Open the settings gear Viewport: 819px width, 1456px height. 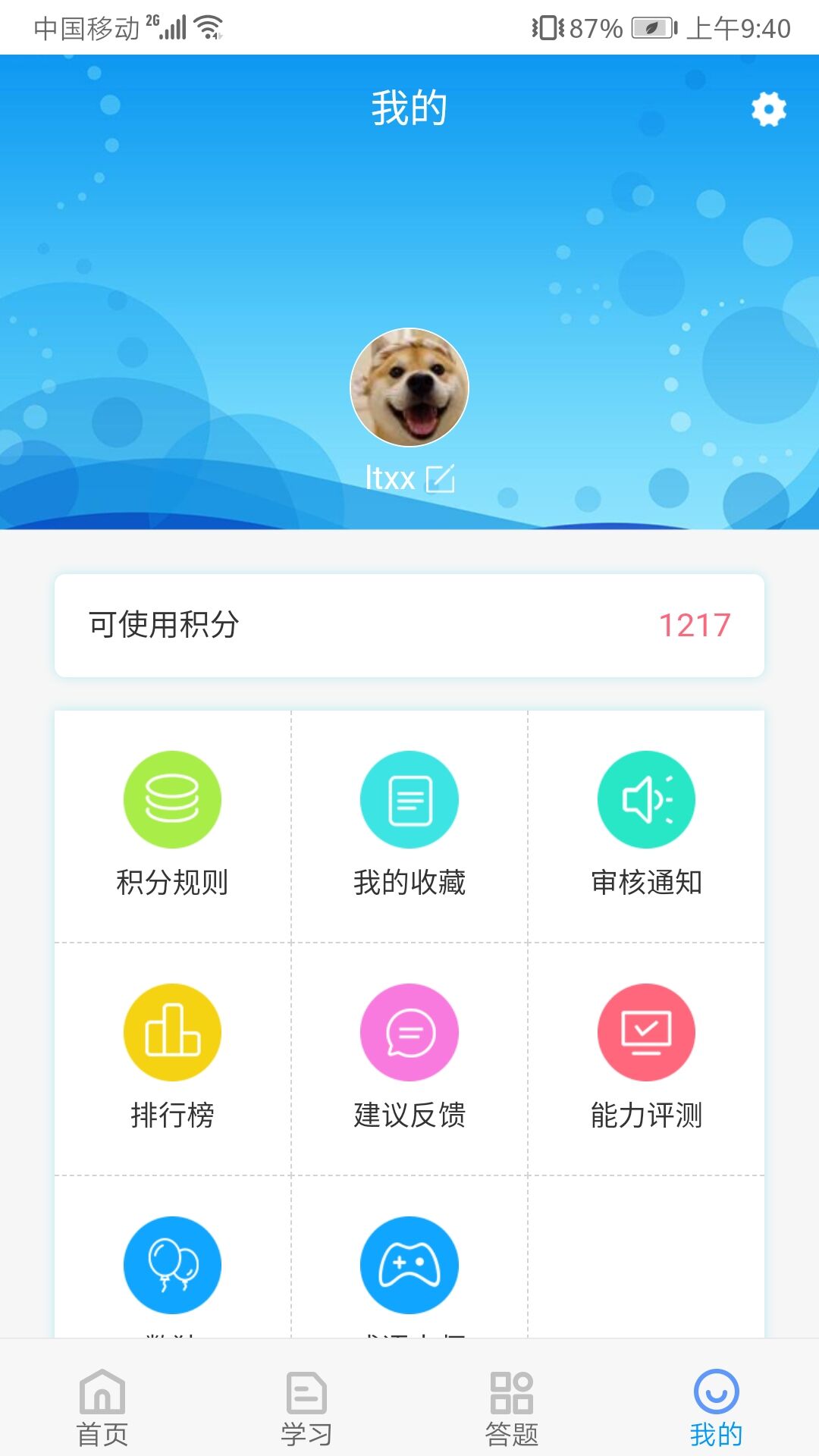coord(768,110)
